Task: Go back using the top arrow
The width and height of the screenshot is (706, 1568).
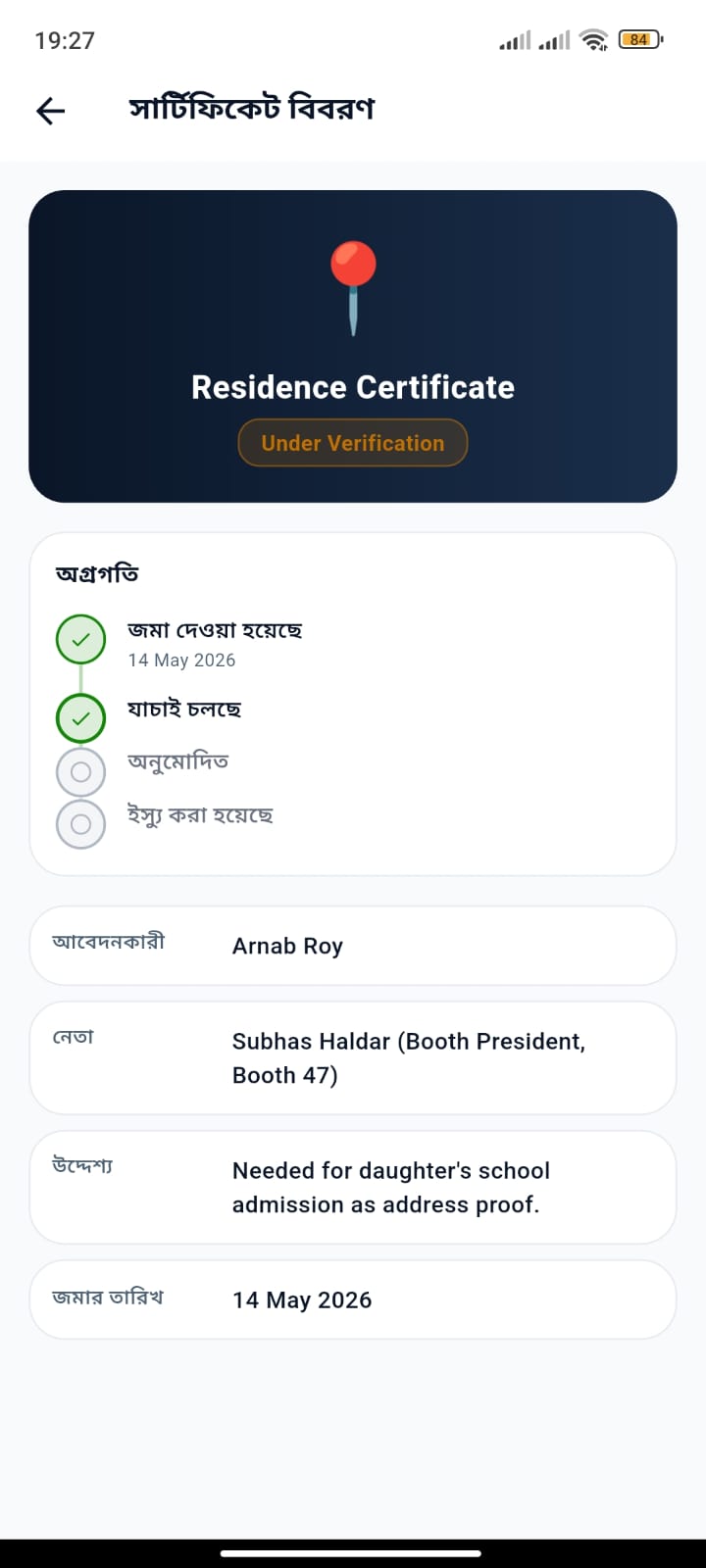Action: tap(50, 111)
